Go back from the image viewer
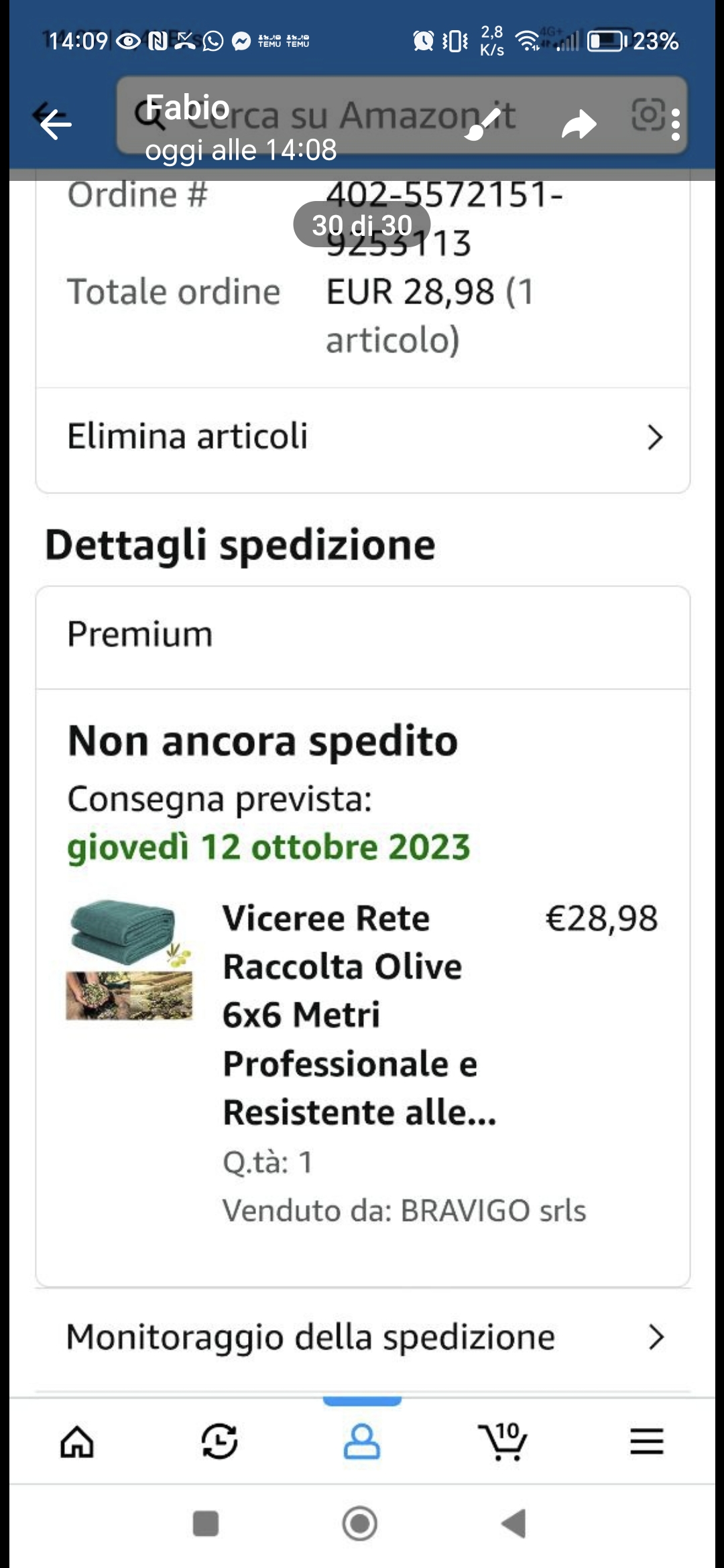This screenshot has width=724, height=1568. [55, 124]
